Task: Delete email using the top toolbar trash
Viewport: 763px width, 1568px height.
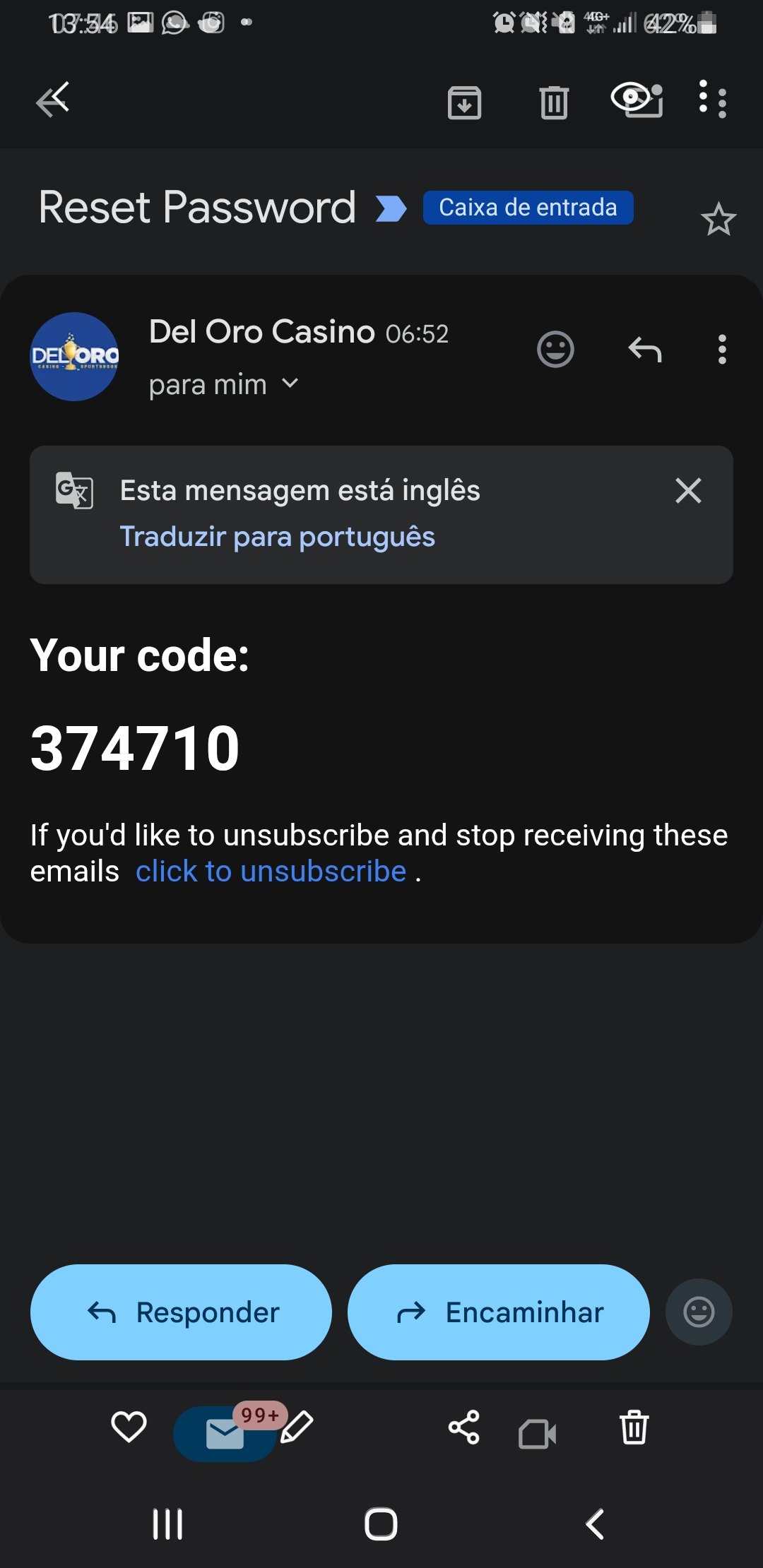Action: (x=554, y=103)
